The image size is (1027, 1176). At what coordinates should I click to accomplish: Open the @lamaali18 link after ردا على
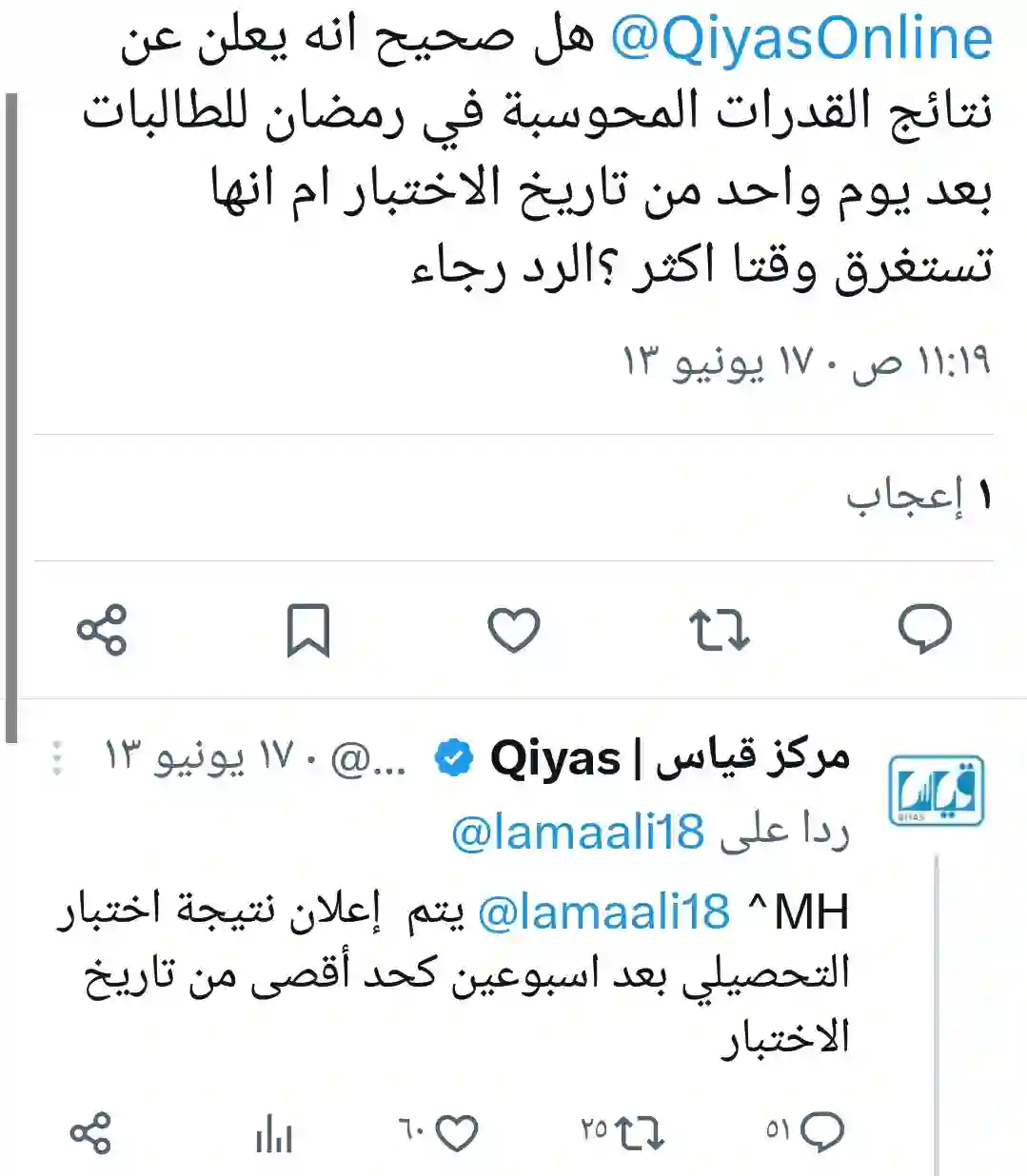578,833
